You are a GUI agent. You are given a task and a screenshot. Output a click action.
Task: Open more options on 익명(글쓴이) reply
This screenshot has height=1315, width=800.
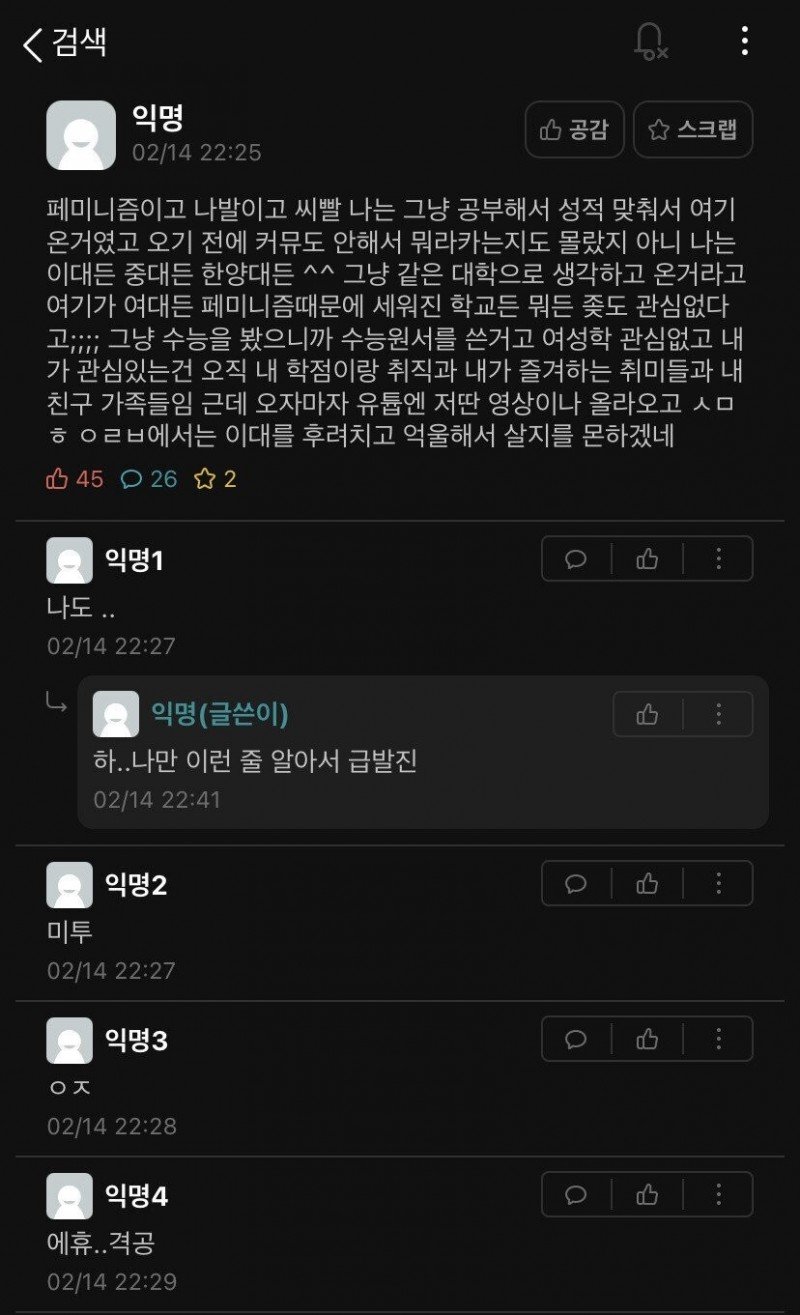718,714
